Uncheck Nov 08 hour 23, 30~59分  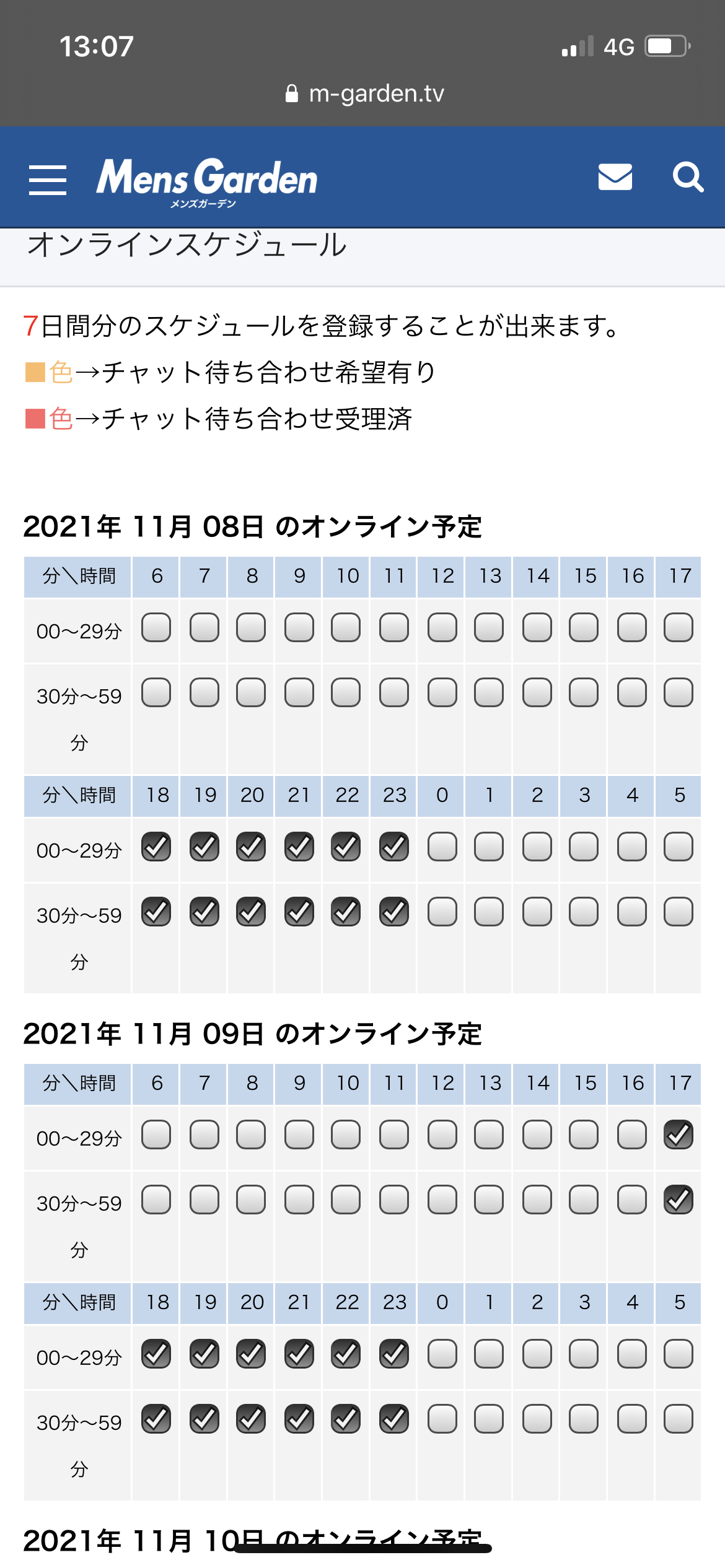(x=394, y=912)
